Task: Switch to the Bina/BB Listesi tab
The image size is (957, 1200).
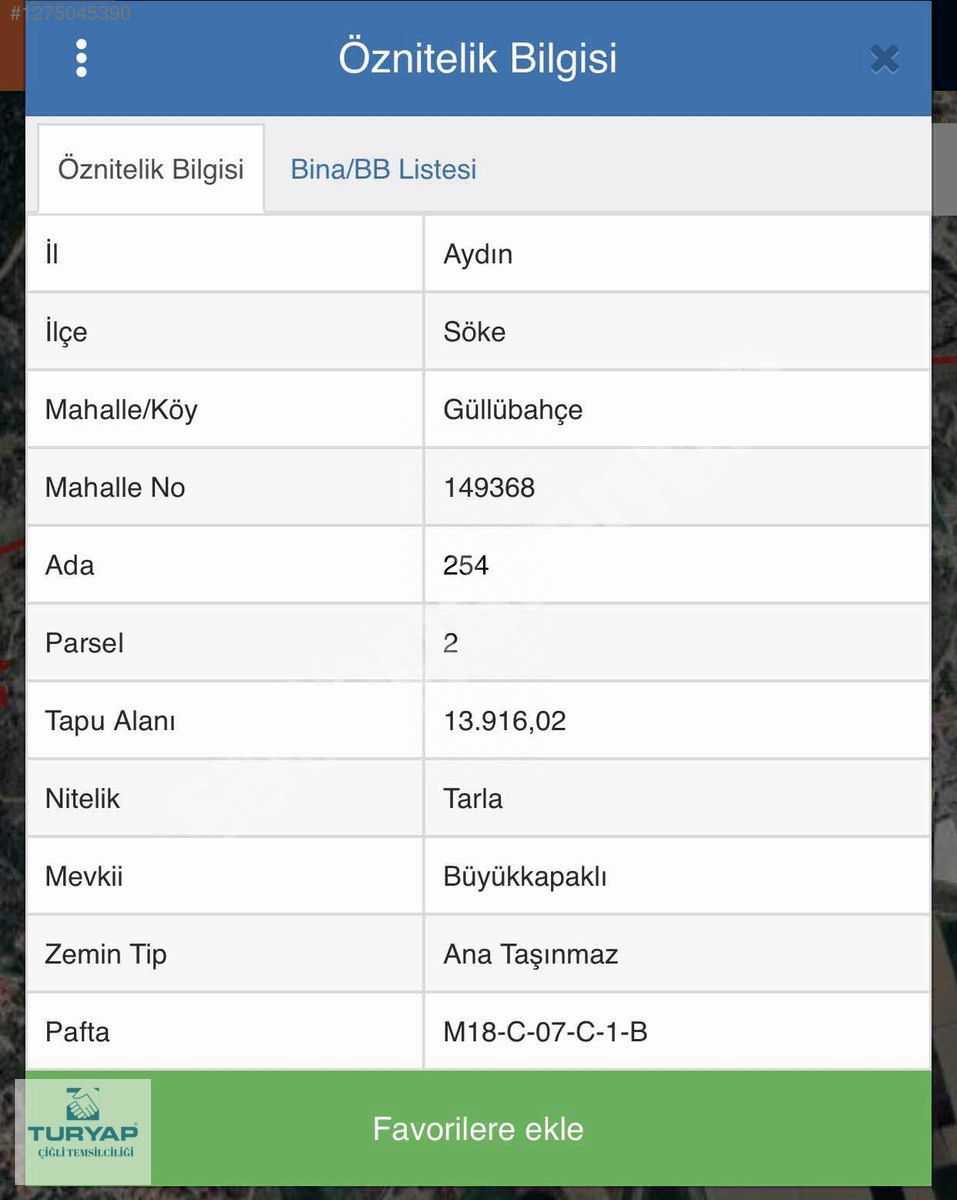Action: (383, 169)
